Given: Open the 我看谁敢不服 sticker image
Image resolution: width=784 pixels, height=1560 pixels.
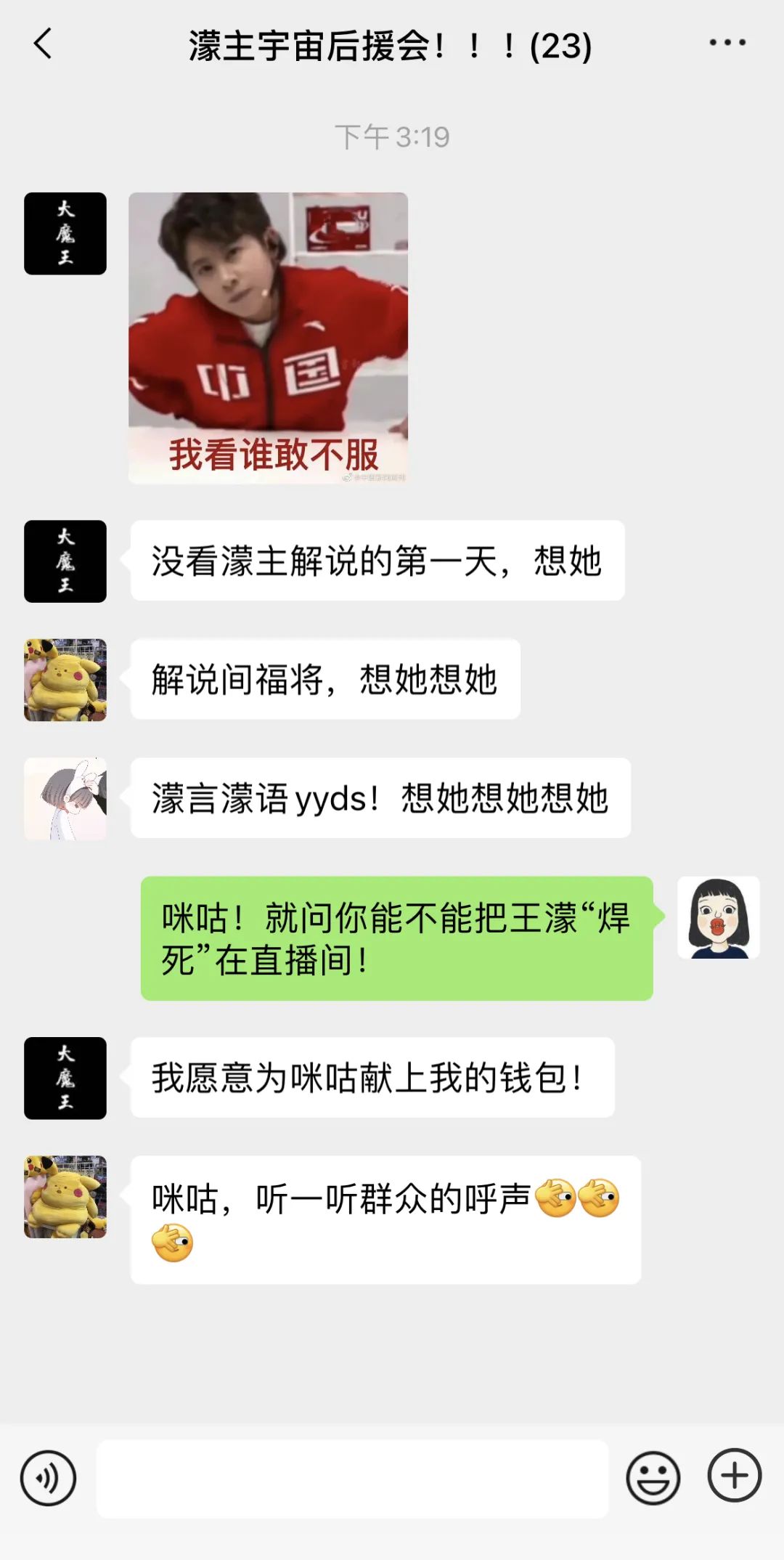Looking at the screenshot, I should tap(268, 338).
